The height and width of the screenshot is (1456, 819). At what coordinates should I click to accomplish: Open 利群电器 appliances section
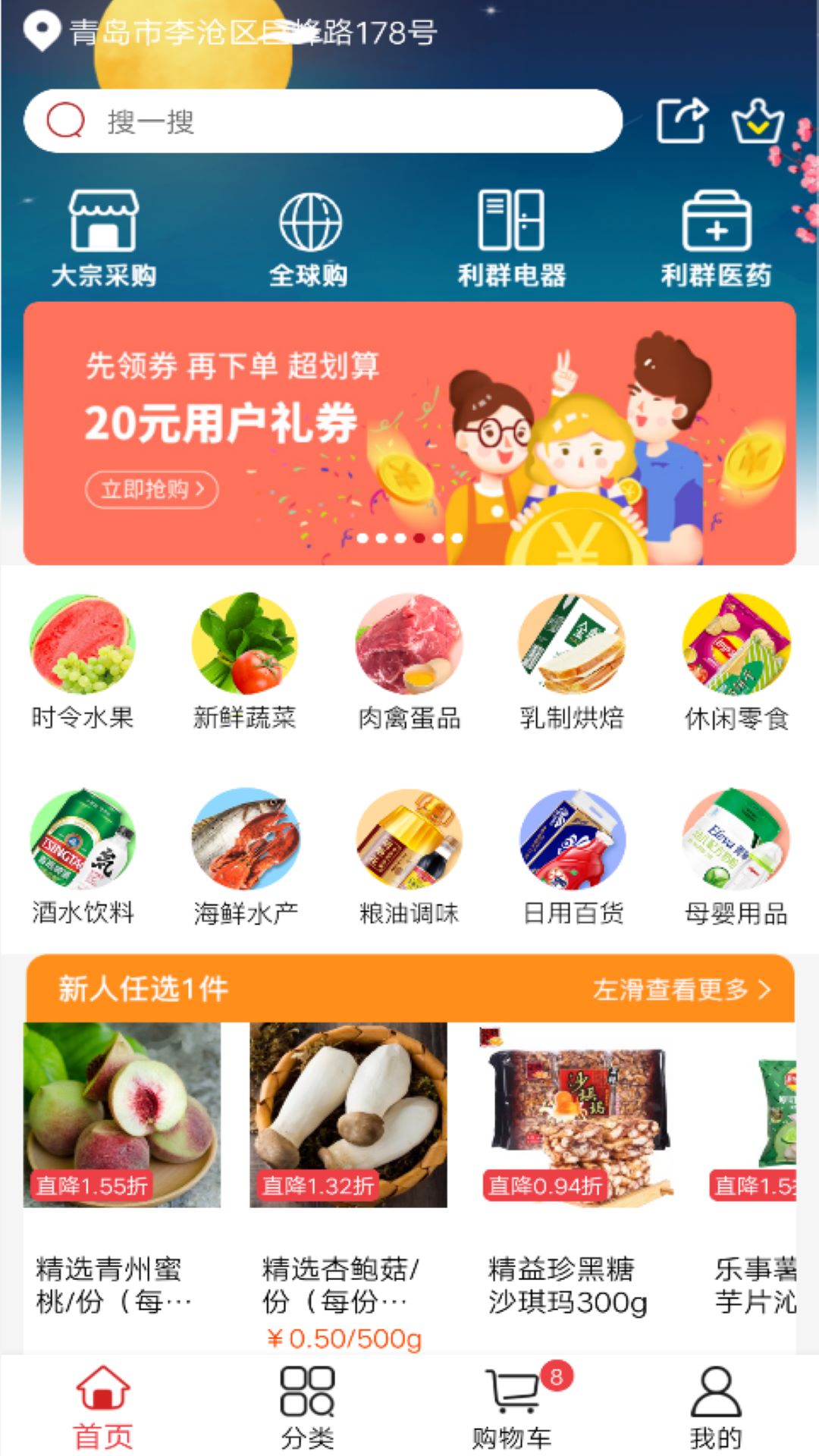[512, 235]
